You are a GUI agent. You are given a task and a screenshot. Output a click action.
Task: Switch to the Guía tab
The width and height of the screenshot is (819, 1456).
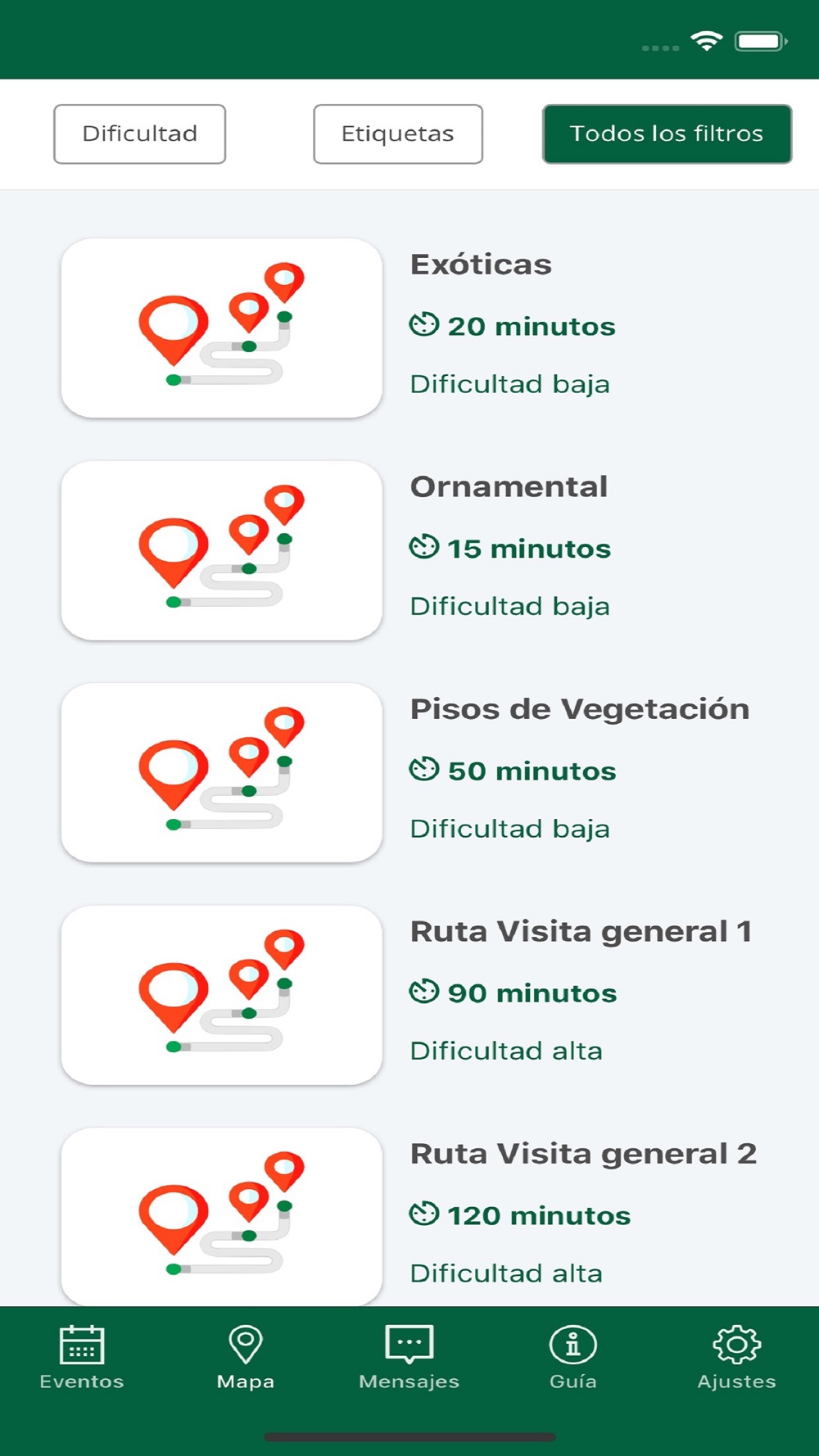click(573, 1358)
